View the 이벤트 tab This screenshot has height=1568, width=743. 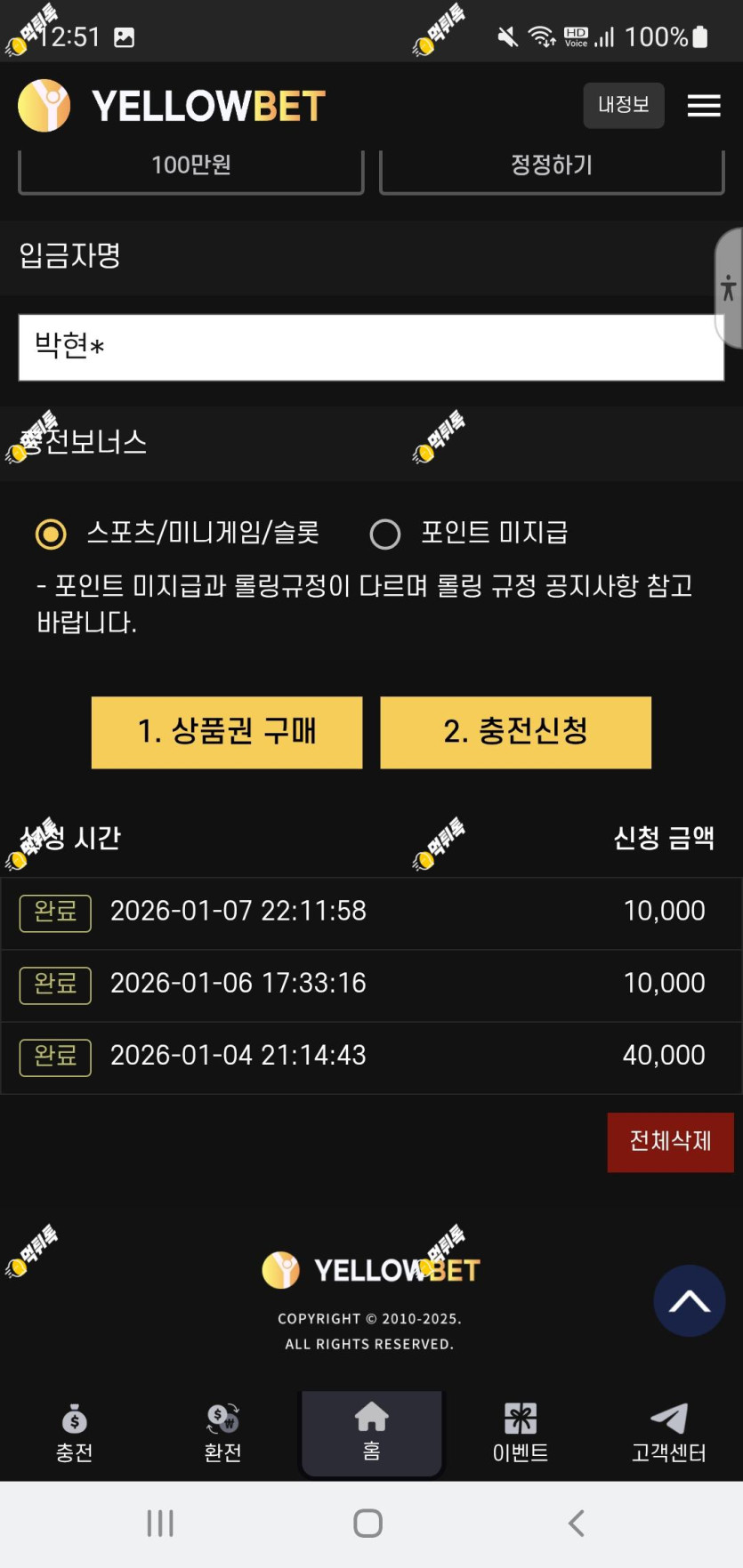click(521, 1432)
